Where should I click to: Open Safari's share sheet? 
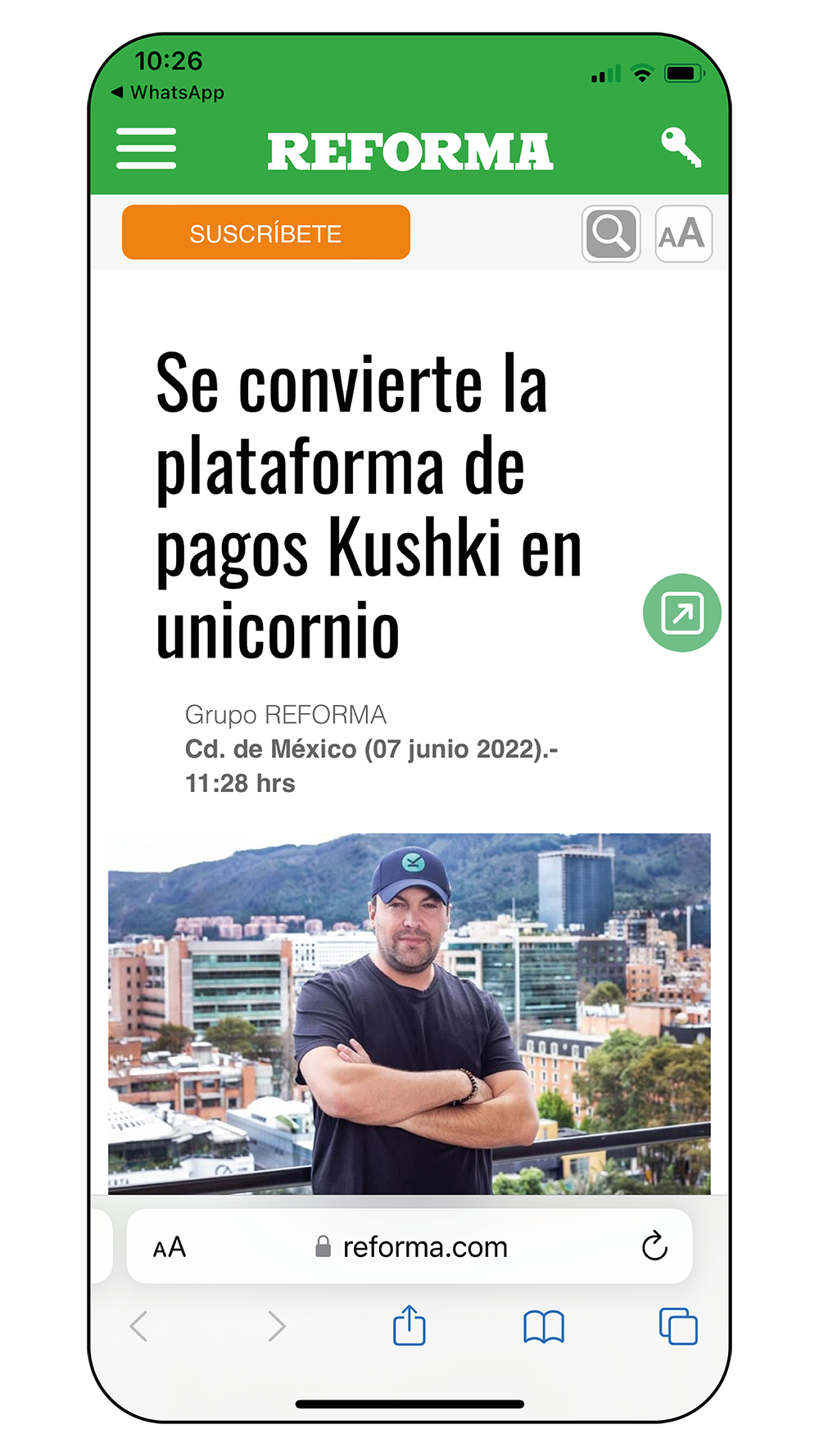click(x=409, y=1326)
